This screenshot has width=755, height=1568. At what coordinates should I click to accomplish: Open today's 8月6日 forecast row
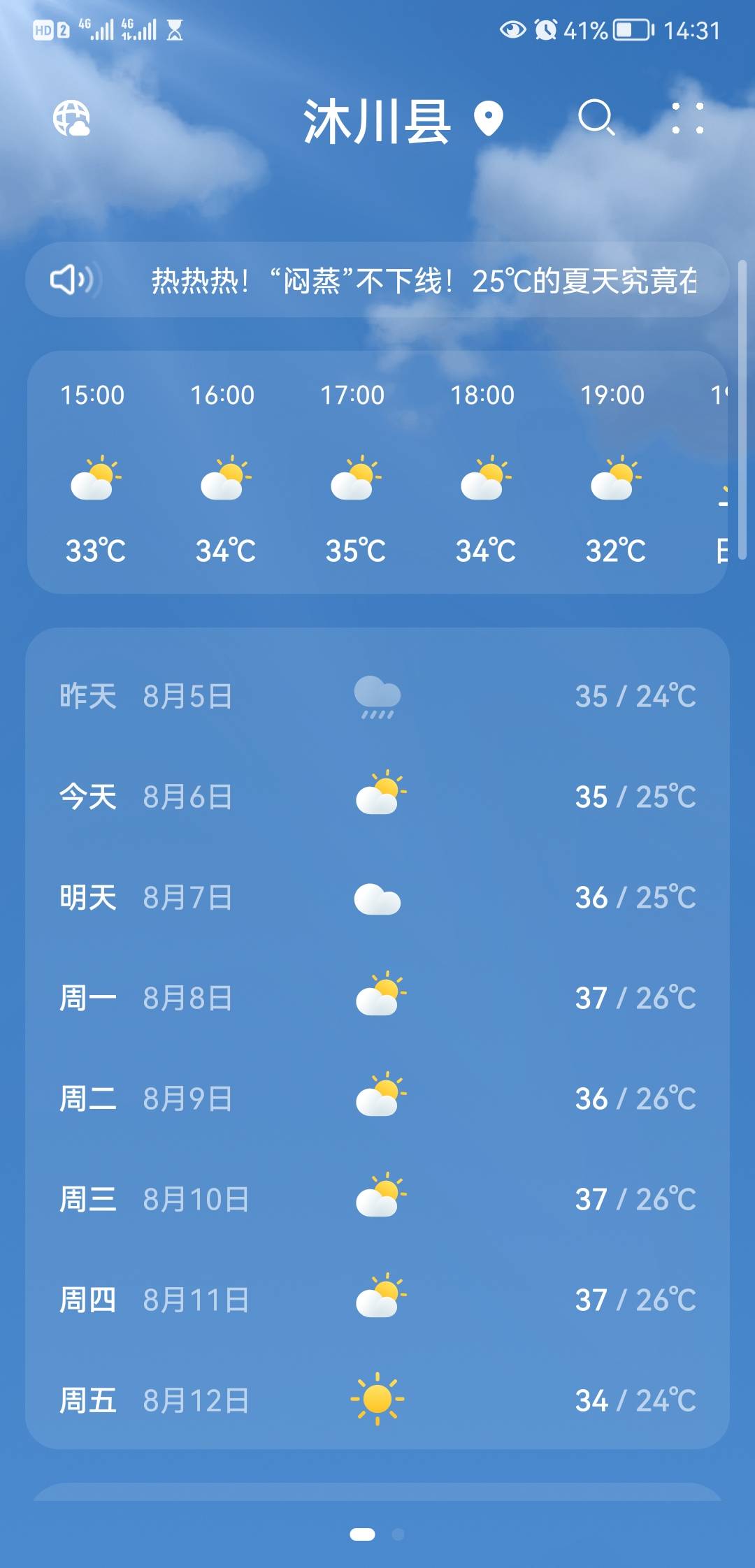tap(377, 797)
